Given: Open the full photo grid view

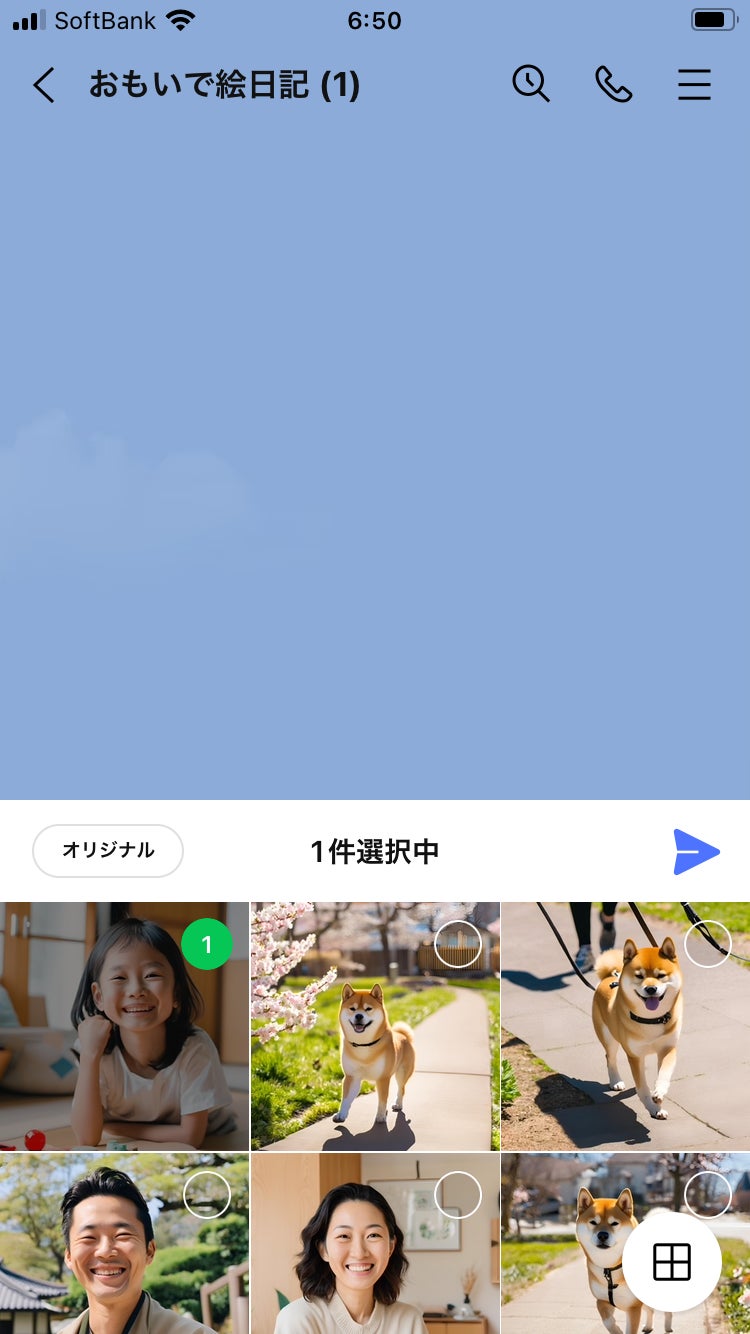Looking at the screenshot, I should (672, 1262).
